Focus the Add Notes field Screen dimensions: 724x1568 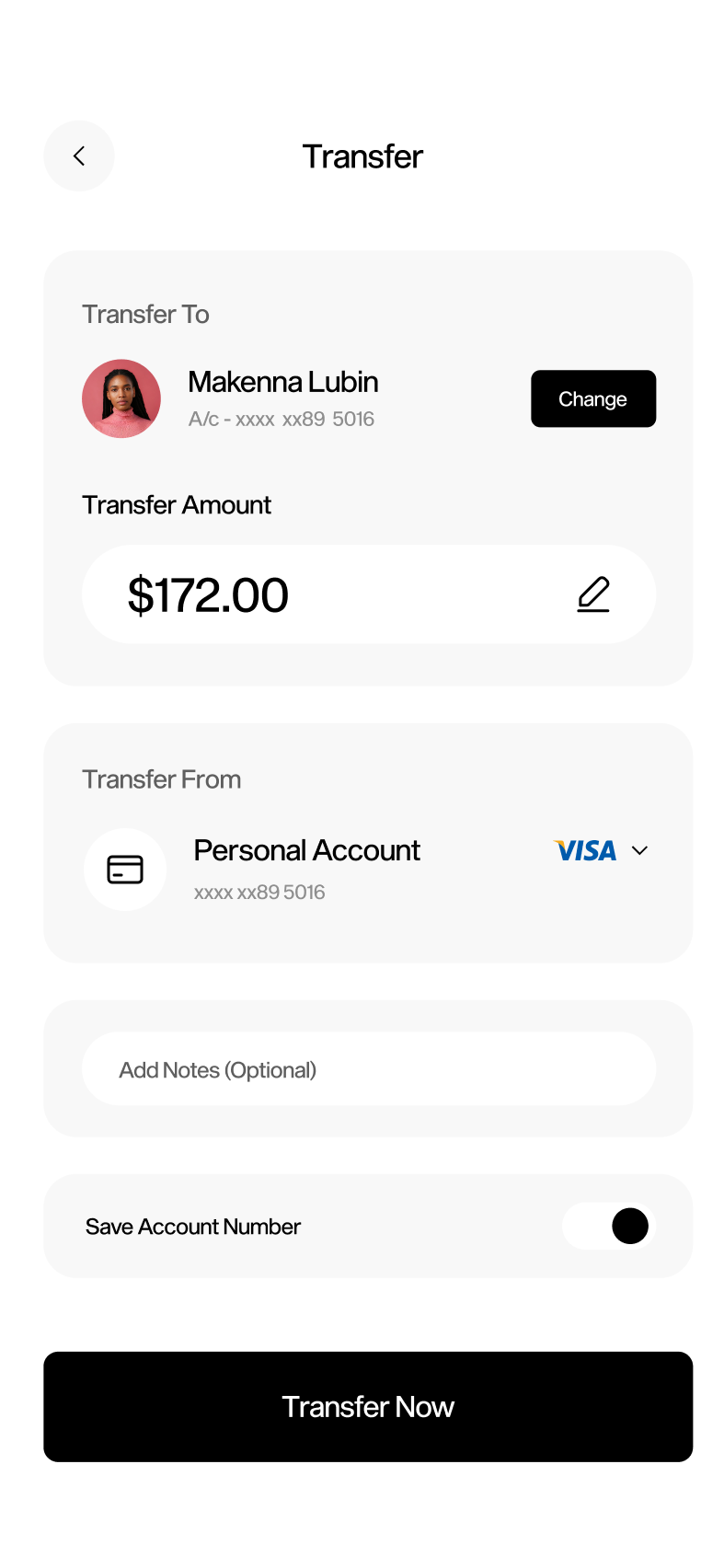tap(369, 1068)
